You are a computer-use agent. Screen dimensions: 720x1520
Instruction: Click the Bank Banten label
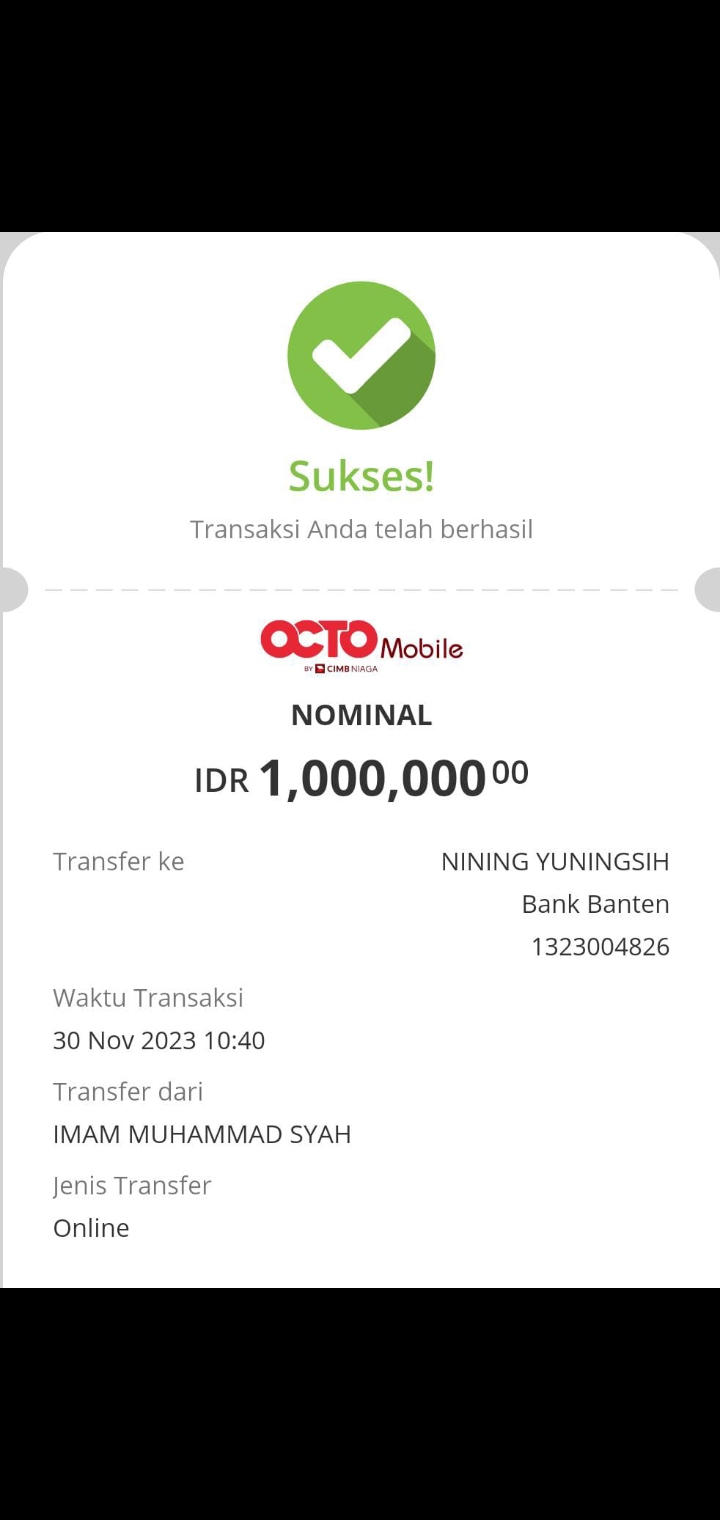[594, 904]
